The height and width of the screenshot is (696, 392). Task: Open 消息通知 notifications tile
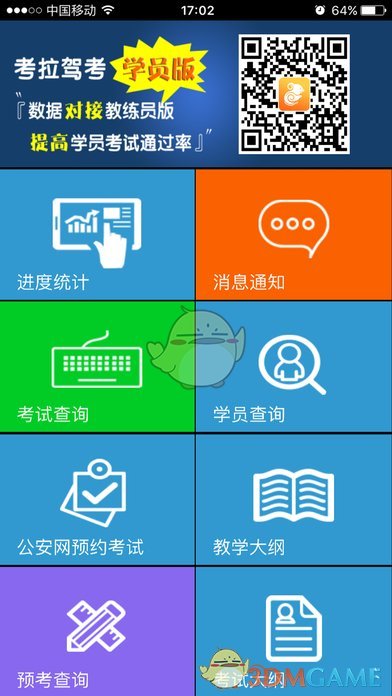[x=294, y=234]
